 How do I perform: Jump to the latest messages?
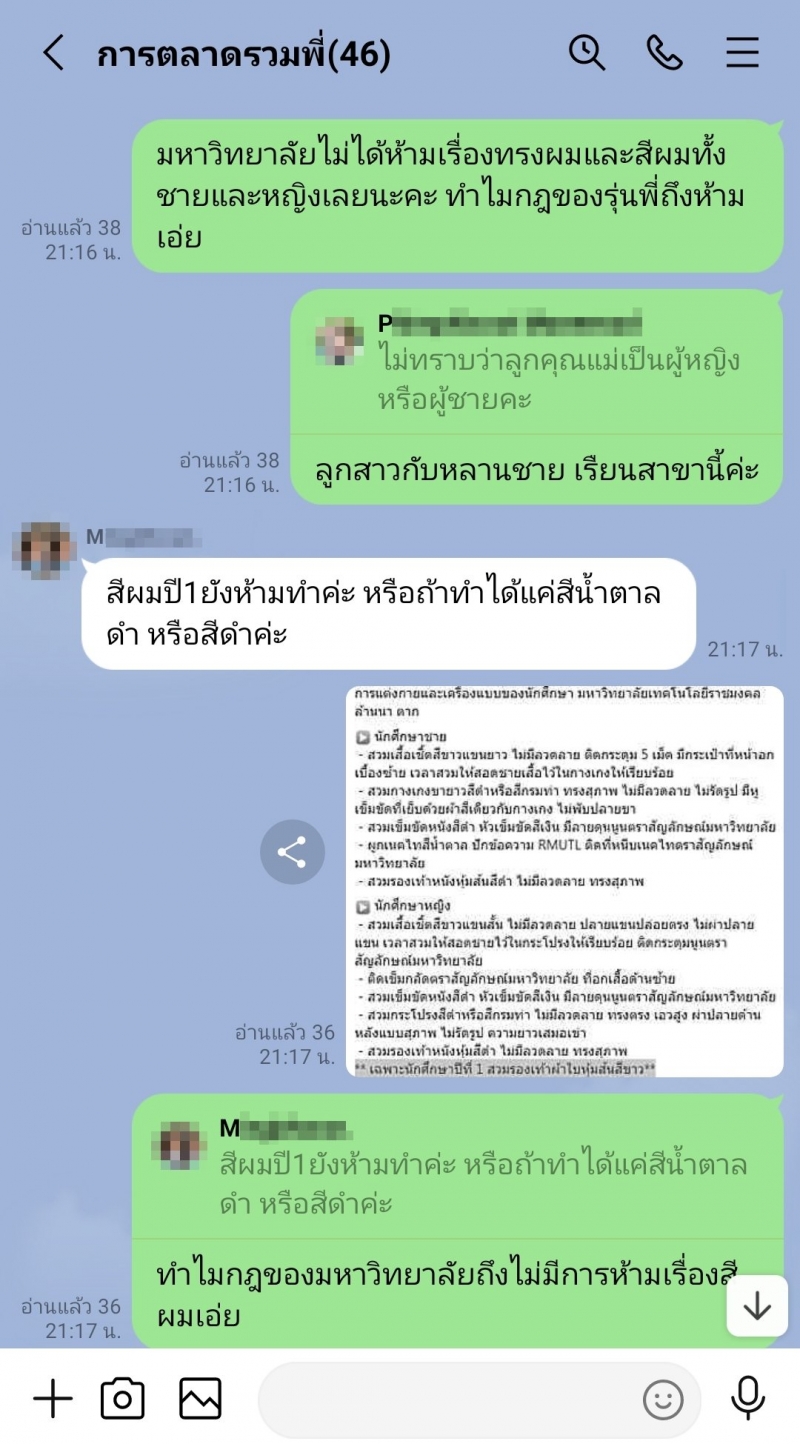pyautogui.click(x=757, y=1306)
